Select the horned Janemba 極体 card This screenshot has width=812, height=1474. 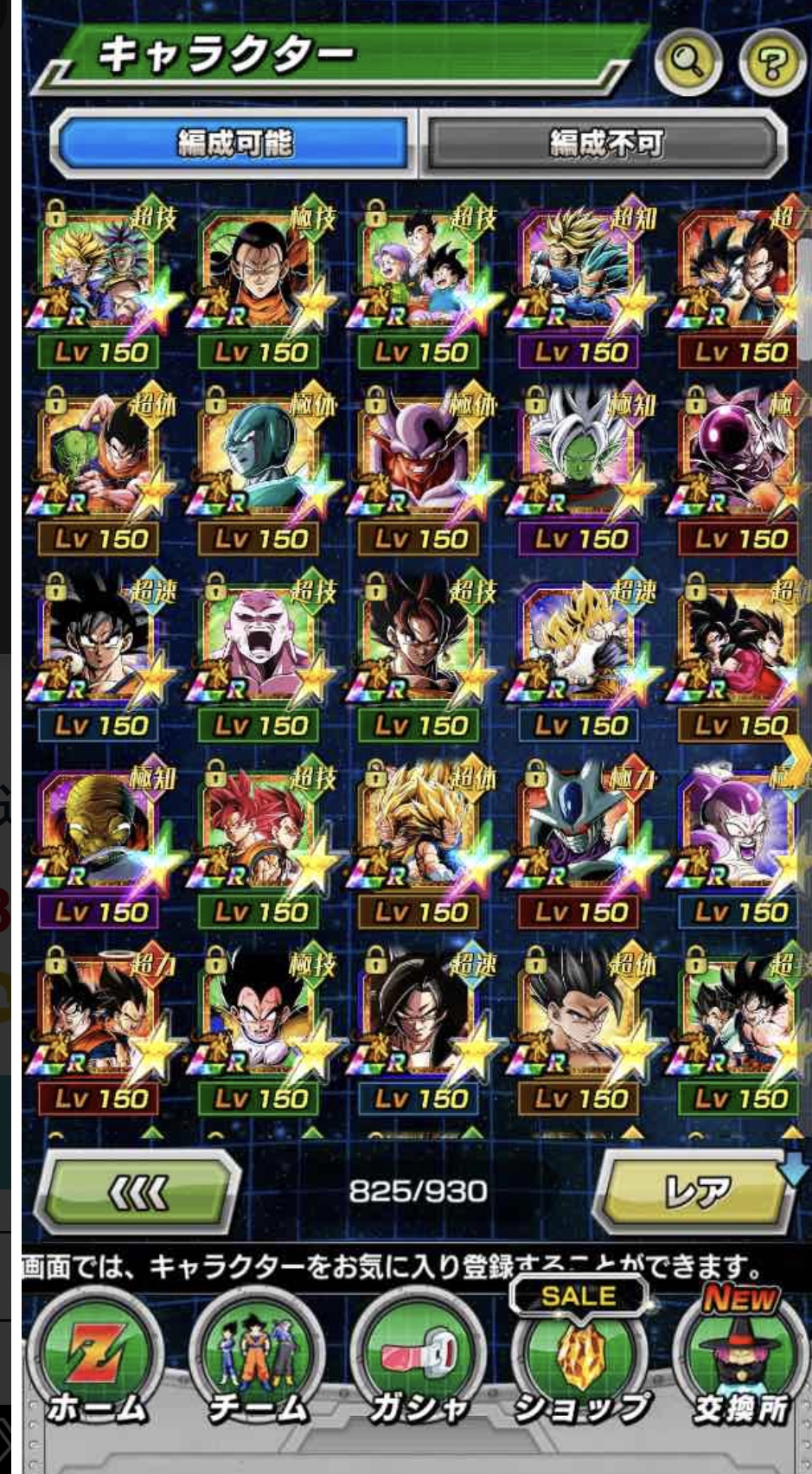(419, 458)
